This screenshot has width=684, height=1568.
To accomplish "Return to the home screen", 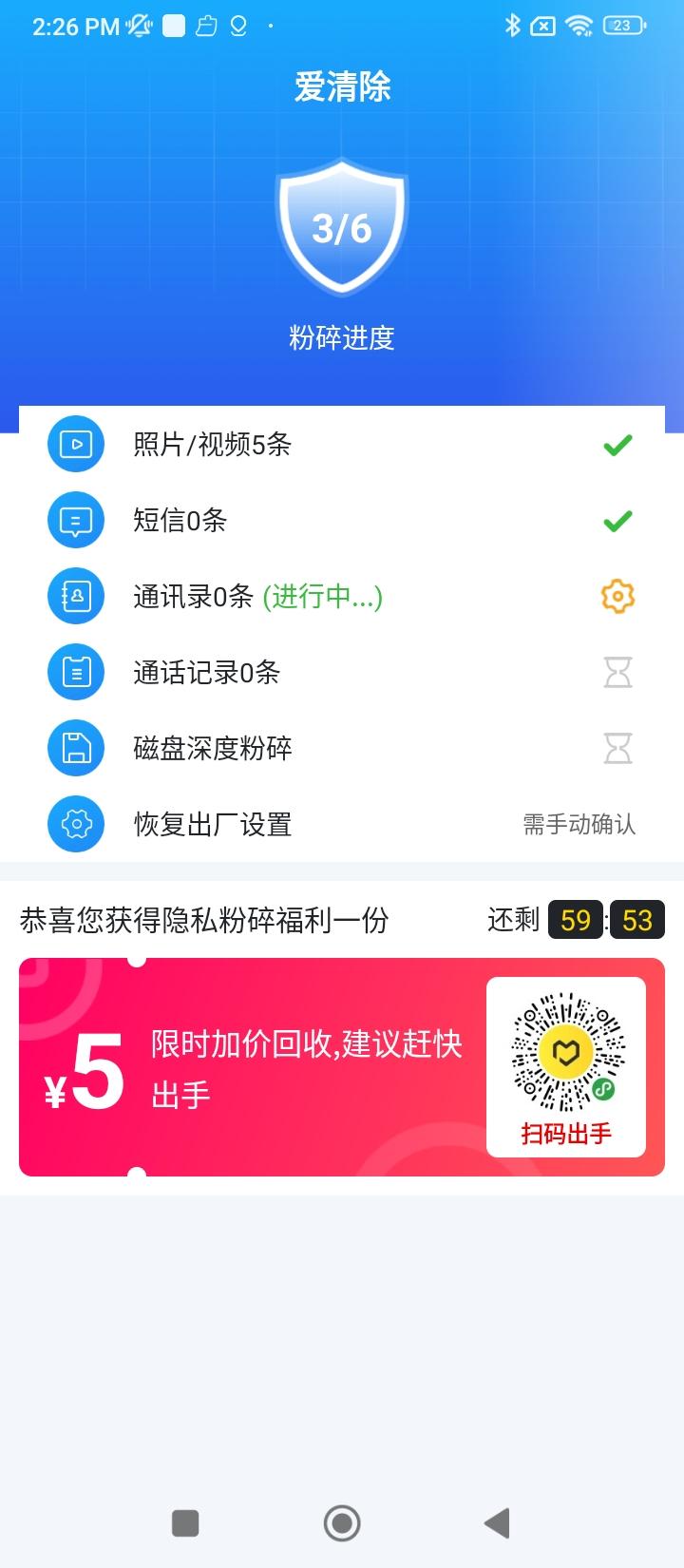I will [x=342, y=1522].
